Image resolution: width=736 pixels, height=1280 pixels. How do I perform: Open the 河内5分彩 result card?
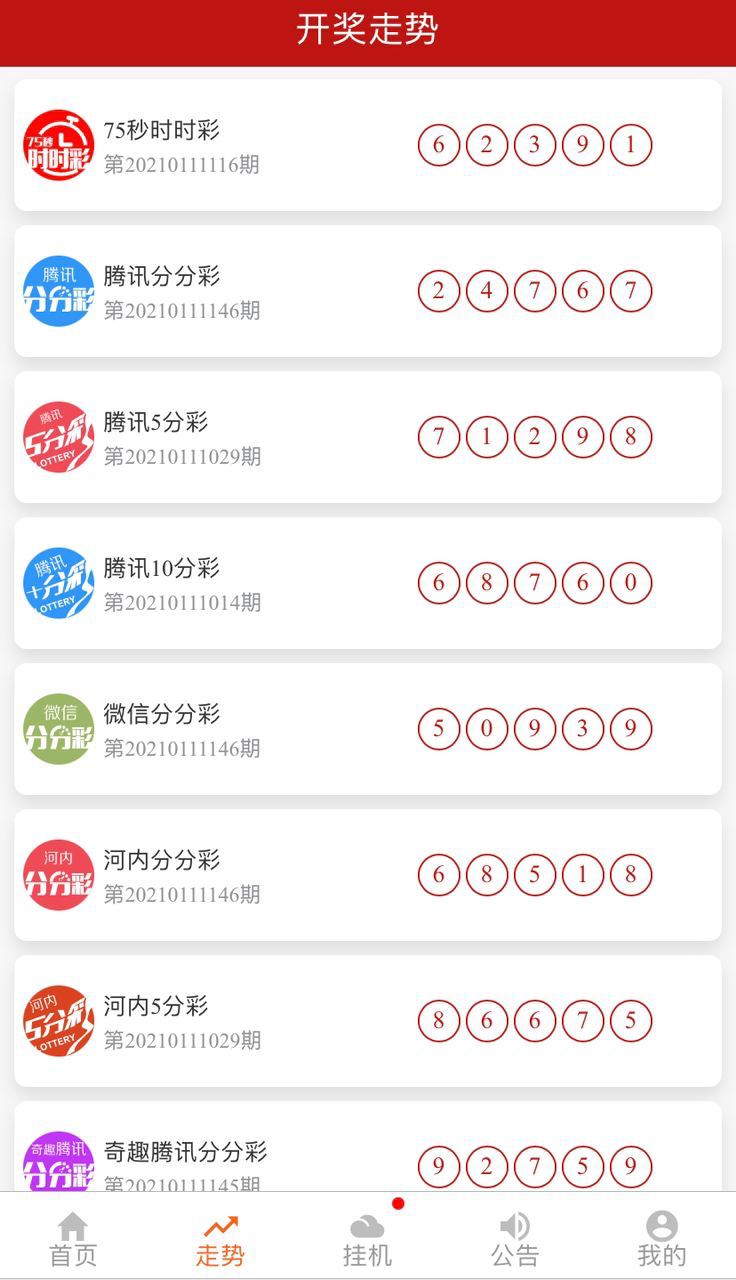(x=368, y=1021)
